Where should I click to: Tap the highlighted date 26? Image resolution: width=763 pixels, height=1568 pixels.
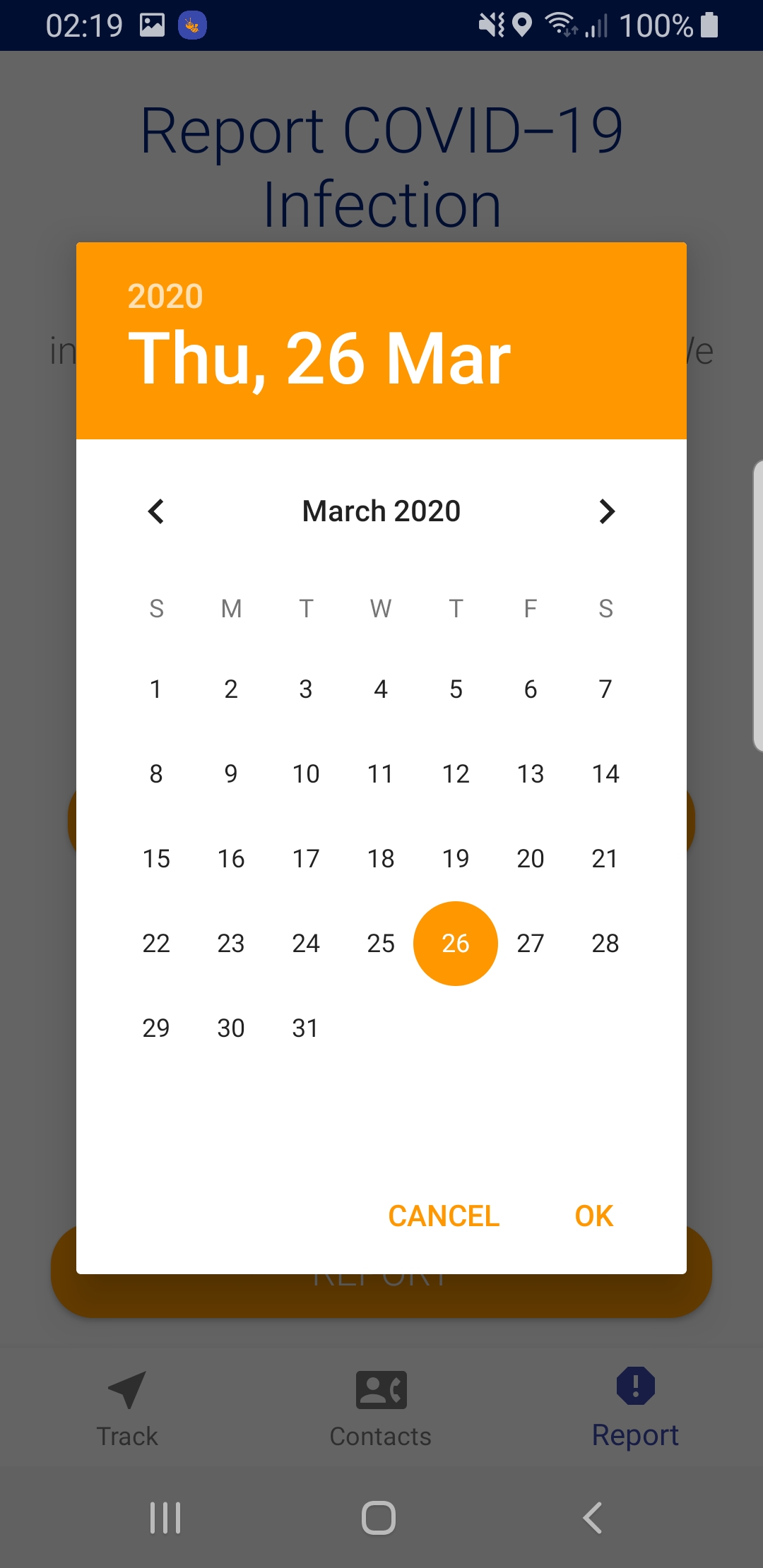pos(456,943)
